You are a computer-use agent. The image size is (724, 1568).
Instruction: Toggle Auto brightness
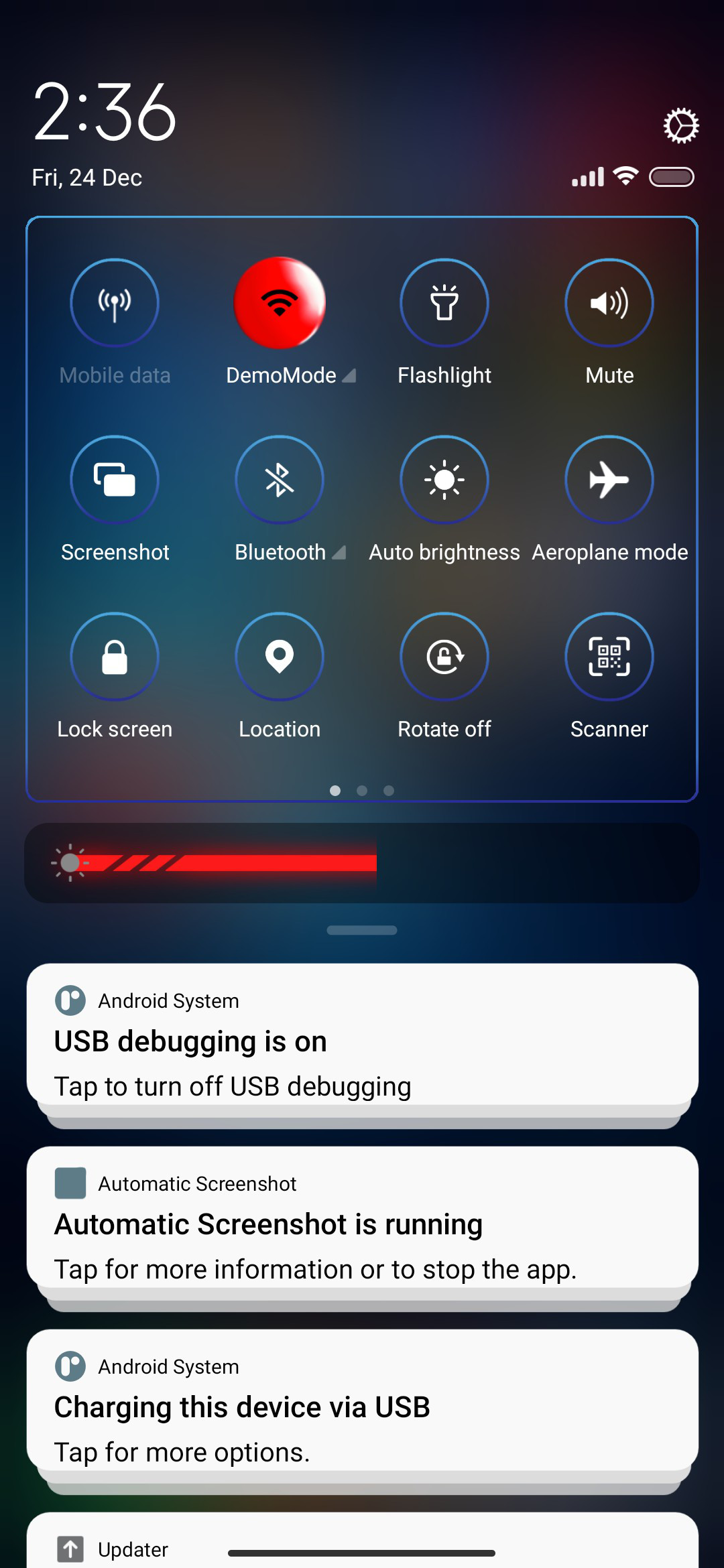pyautogui.click(x=444, y=480)
